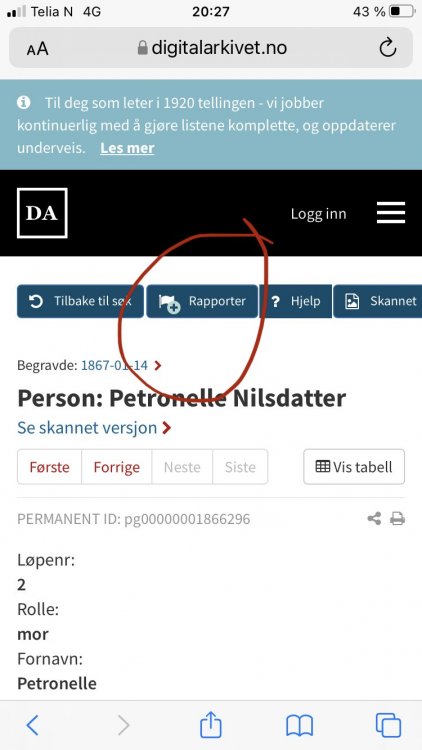Tap the DA logo home link
This screenshot has width=422, height=750.
(x=42, y=213)
